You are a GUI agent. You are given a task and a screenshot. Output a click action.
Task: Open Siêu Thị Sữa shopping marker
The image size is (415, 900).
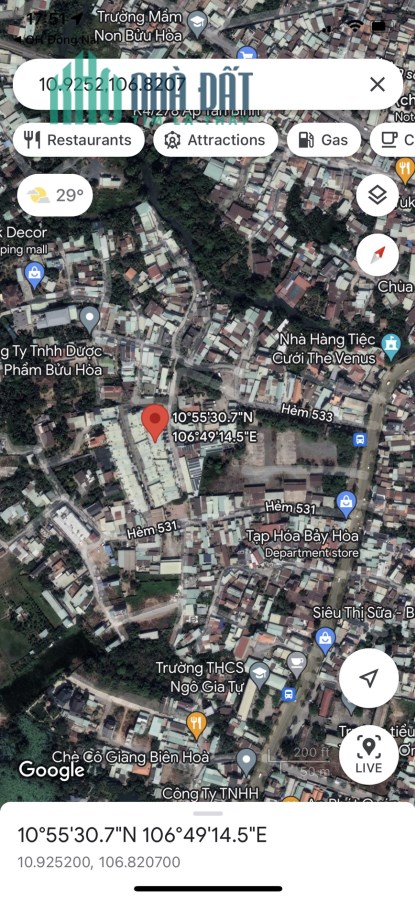tap(325, 640)
